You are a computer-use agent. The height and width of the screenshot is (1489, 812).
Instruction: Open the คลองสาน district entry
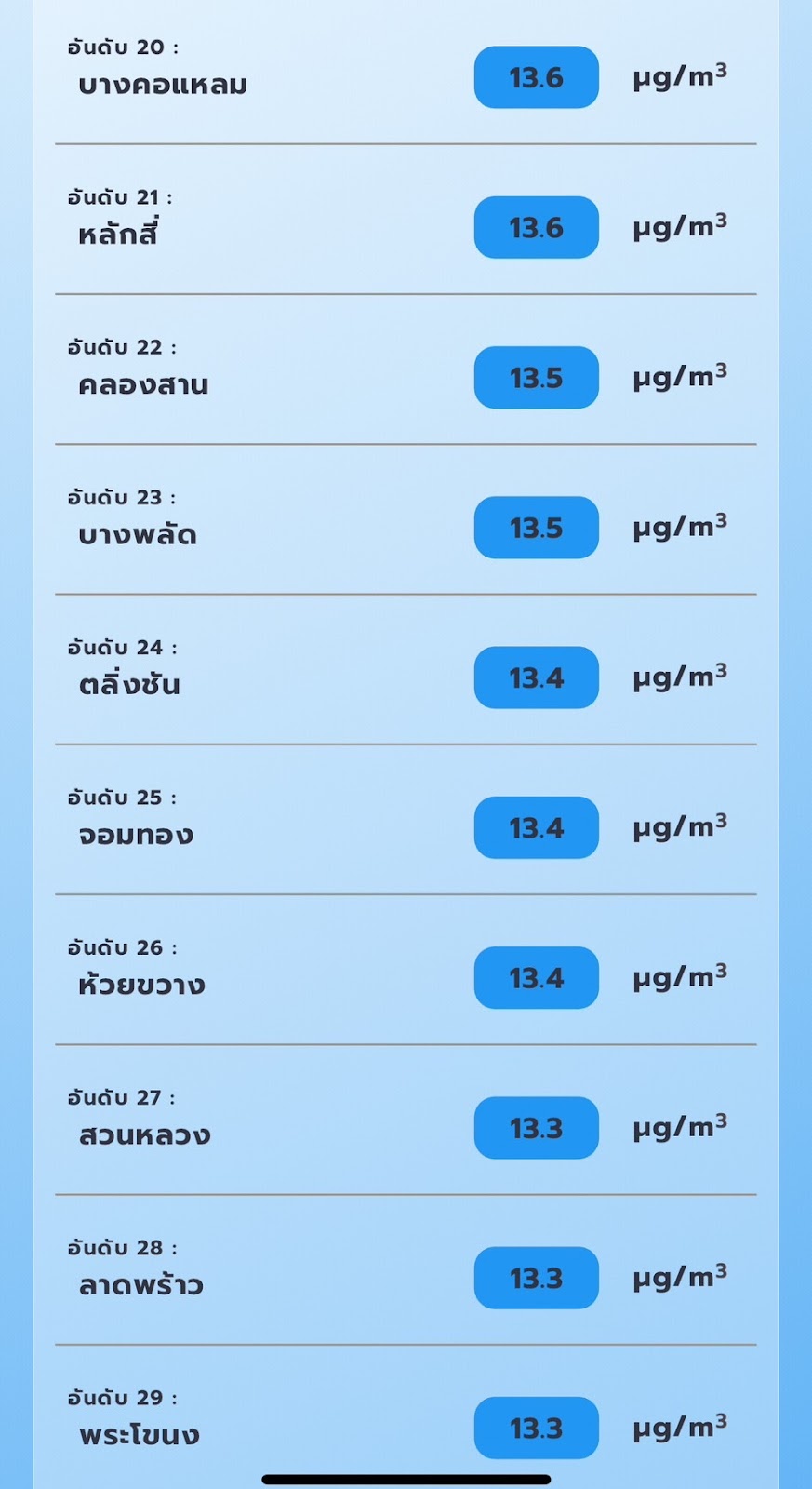point(406,369)
